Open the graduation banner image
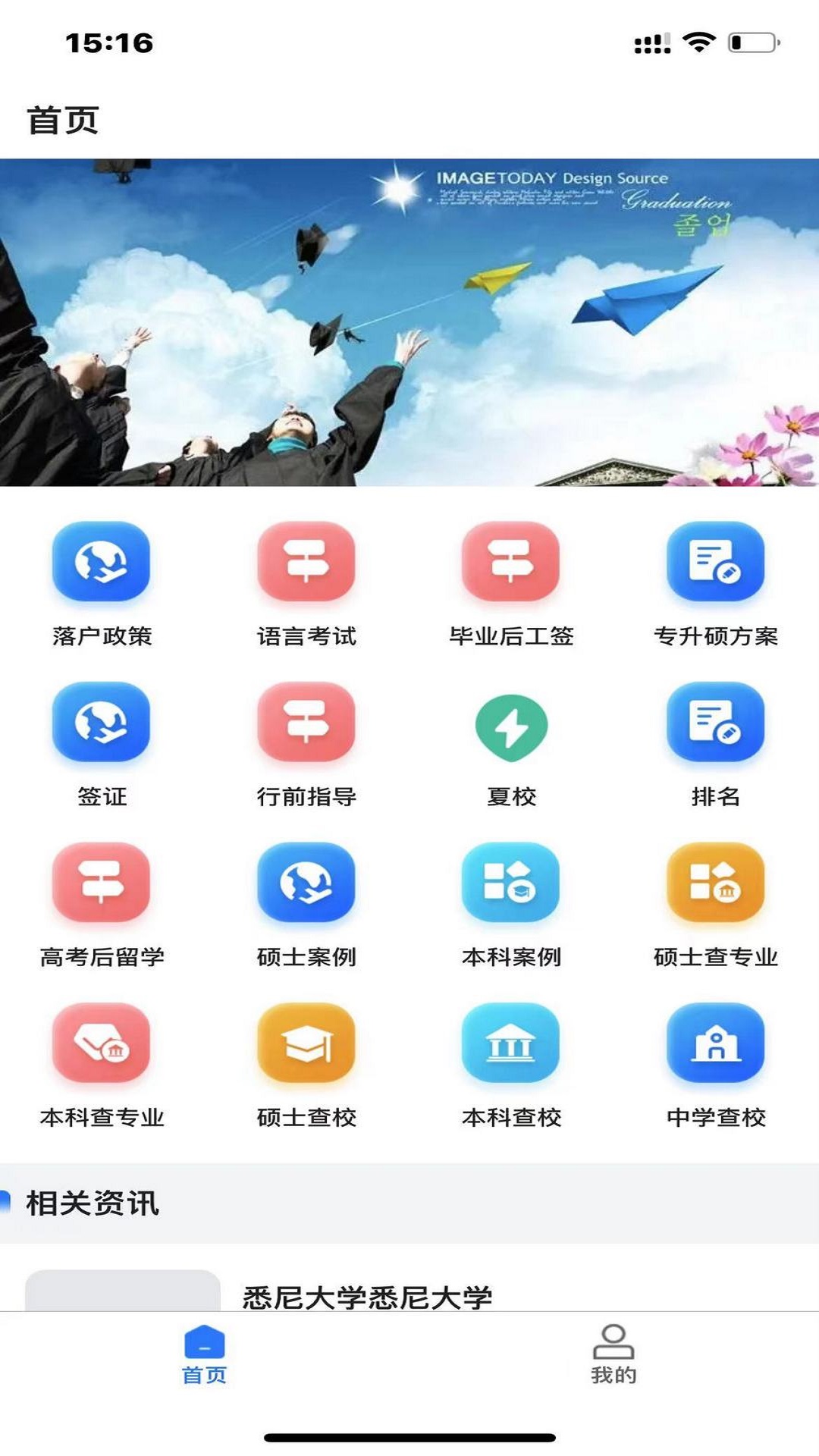Screen dimensions: 819x1456 [x=409, y=322]
